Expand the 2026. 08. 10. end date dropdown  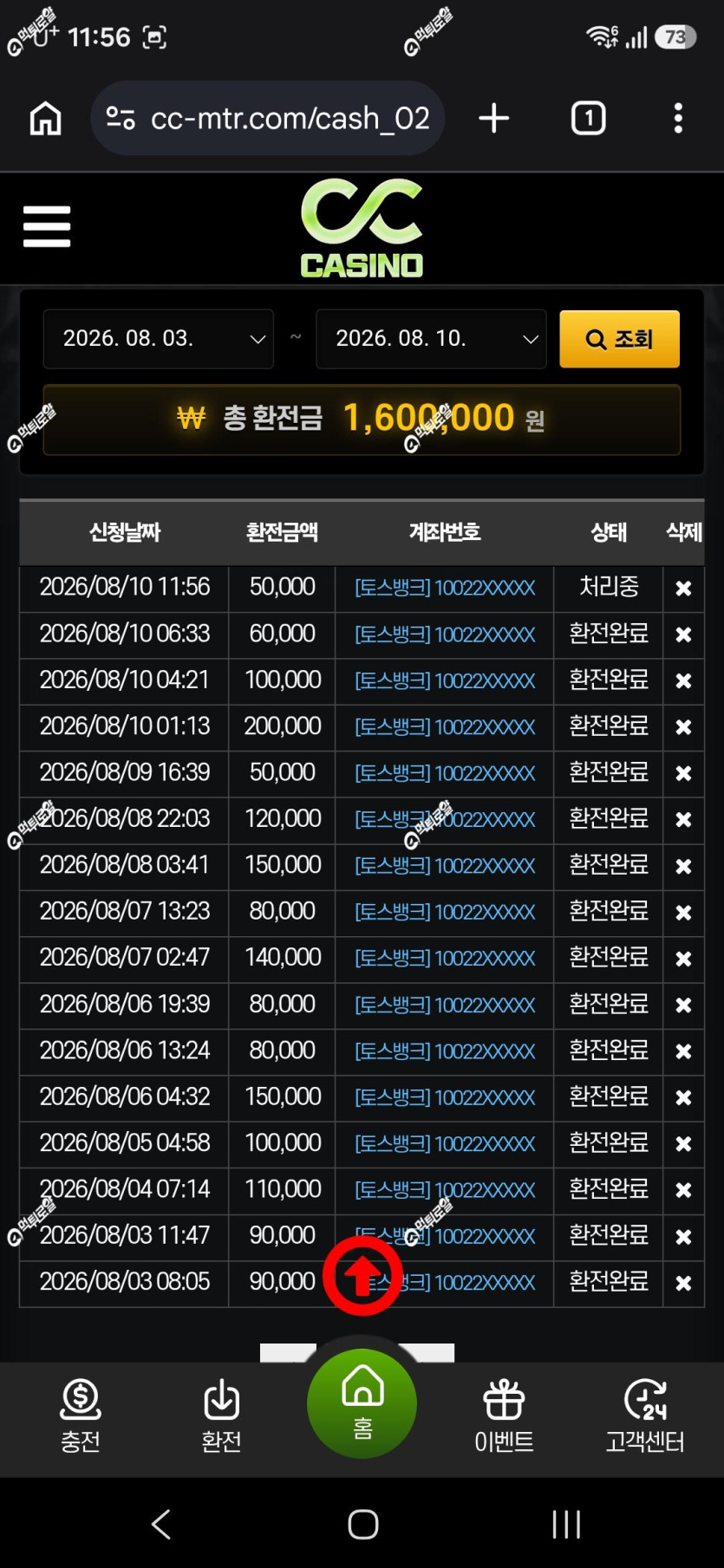point(431,339)
